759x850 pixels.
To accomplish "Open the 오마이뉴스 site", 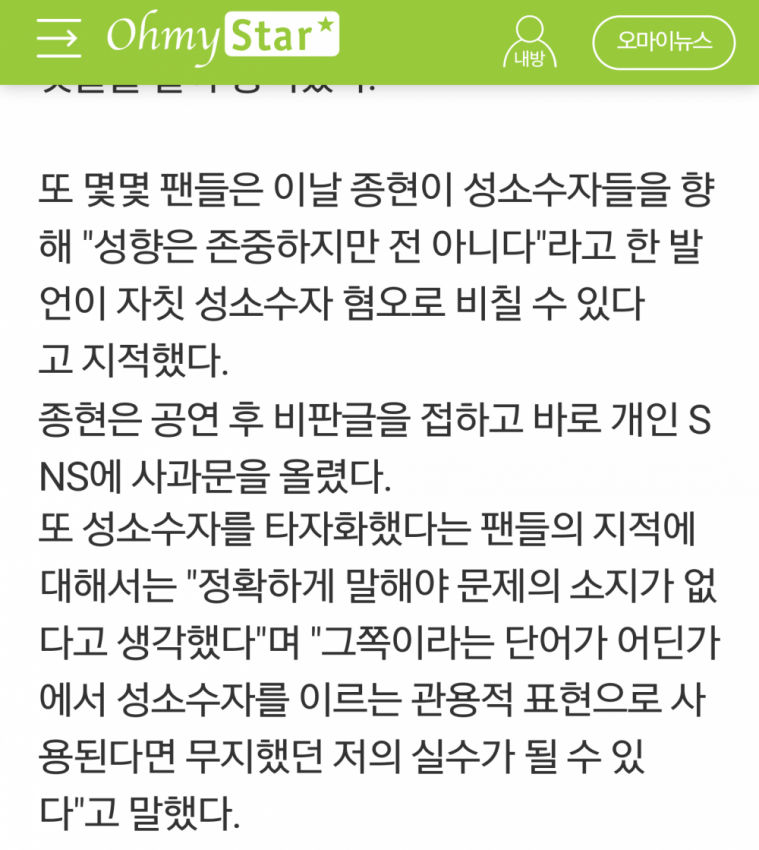I will pyautogui.click(x=663, y=42).
